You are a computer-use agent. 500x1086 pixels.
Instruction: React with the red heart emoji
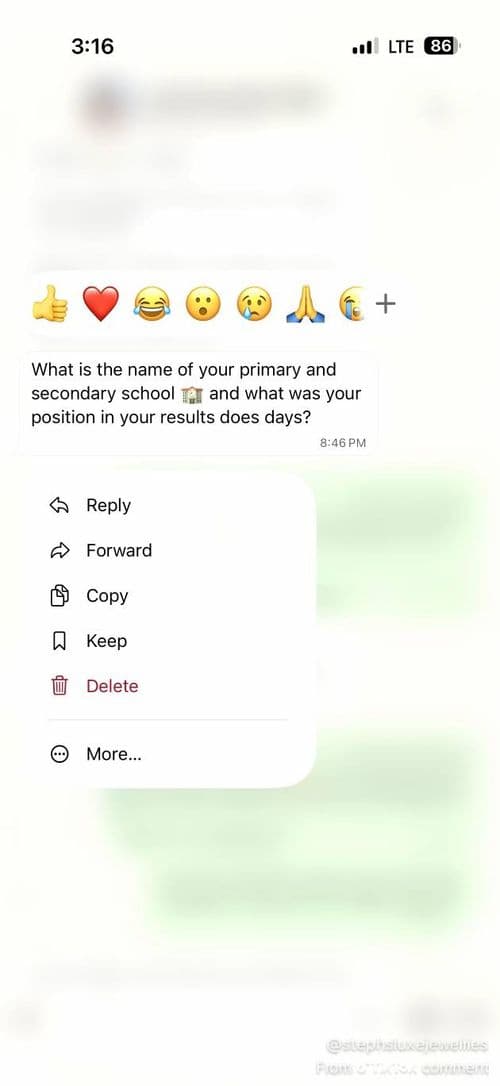coord(101,304)
